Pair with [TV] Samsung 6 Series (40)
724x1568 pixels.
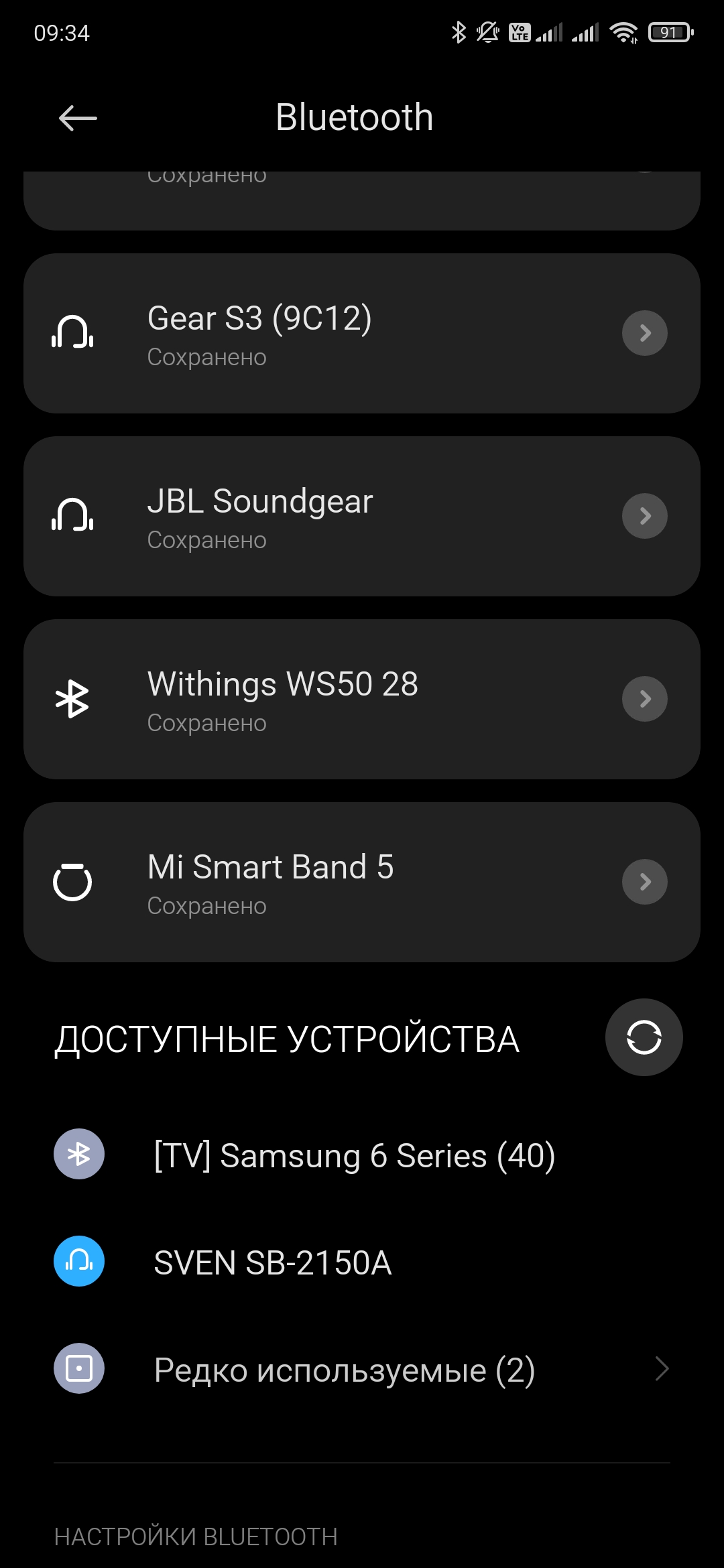pyautogui.click(x=354, y=1155)
